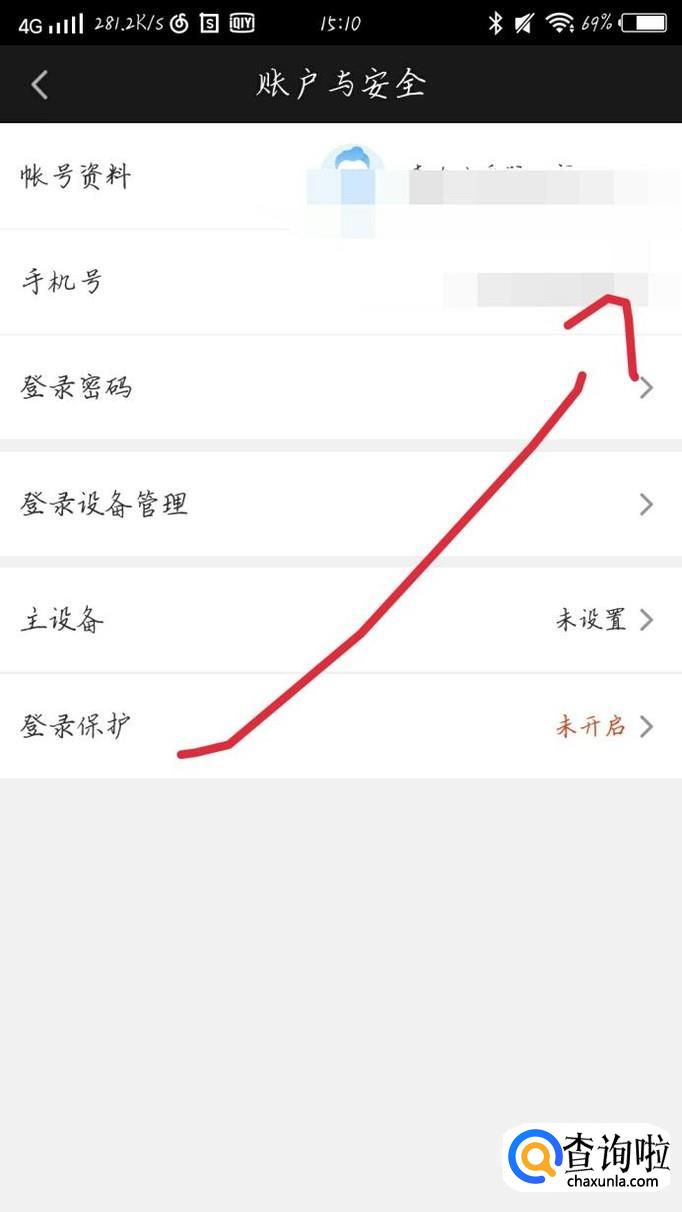Image resolution: width=682 pixels, height=1212 pixels.
Task: Go back from 账户与安全 page
Action: pyautogui.click(x=40, y=85)
